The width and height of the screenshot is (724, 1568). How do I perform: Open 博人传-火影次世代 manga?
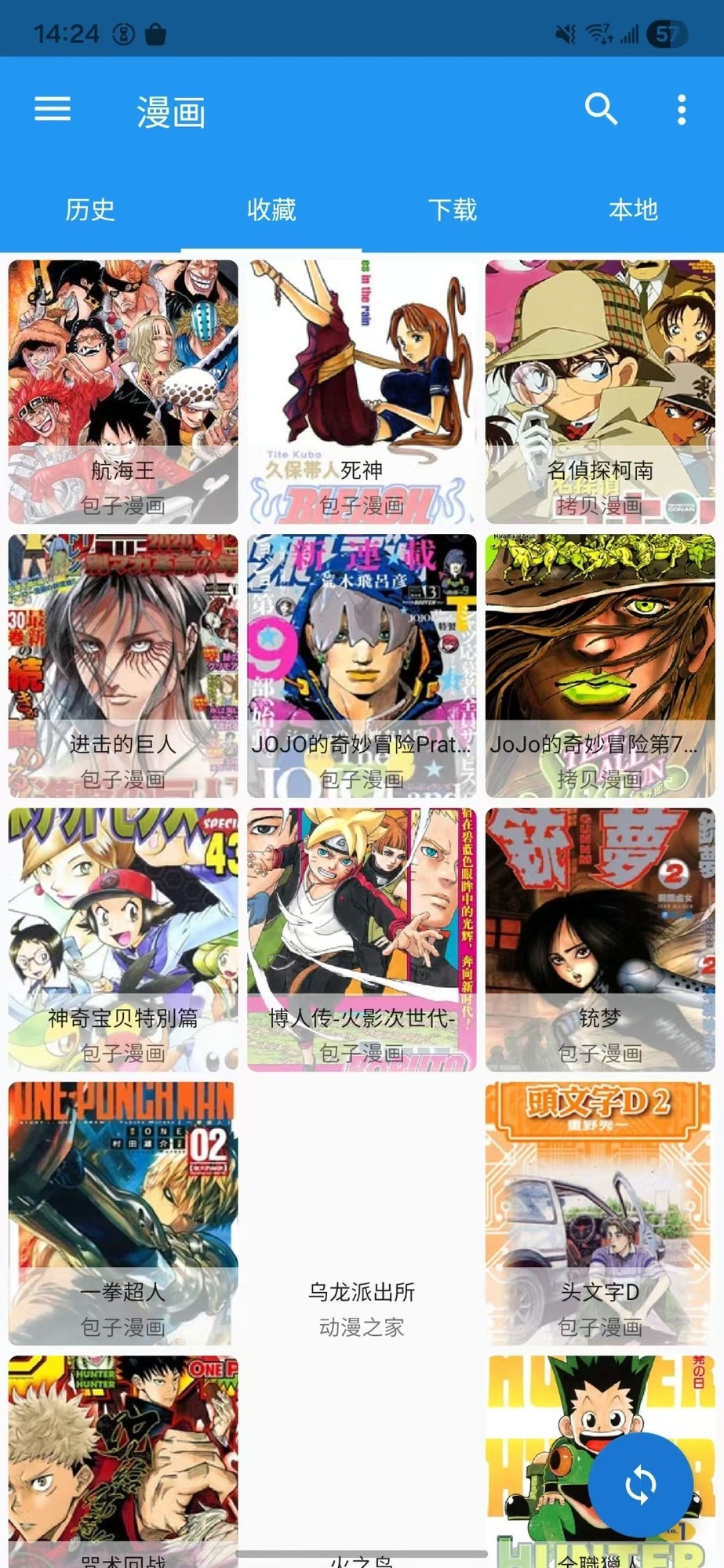[x=362, y=939]
